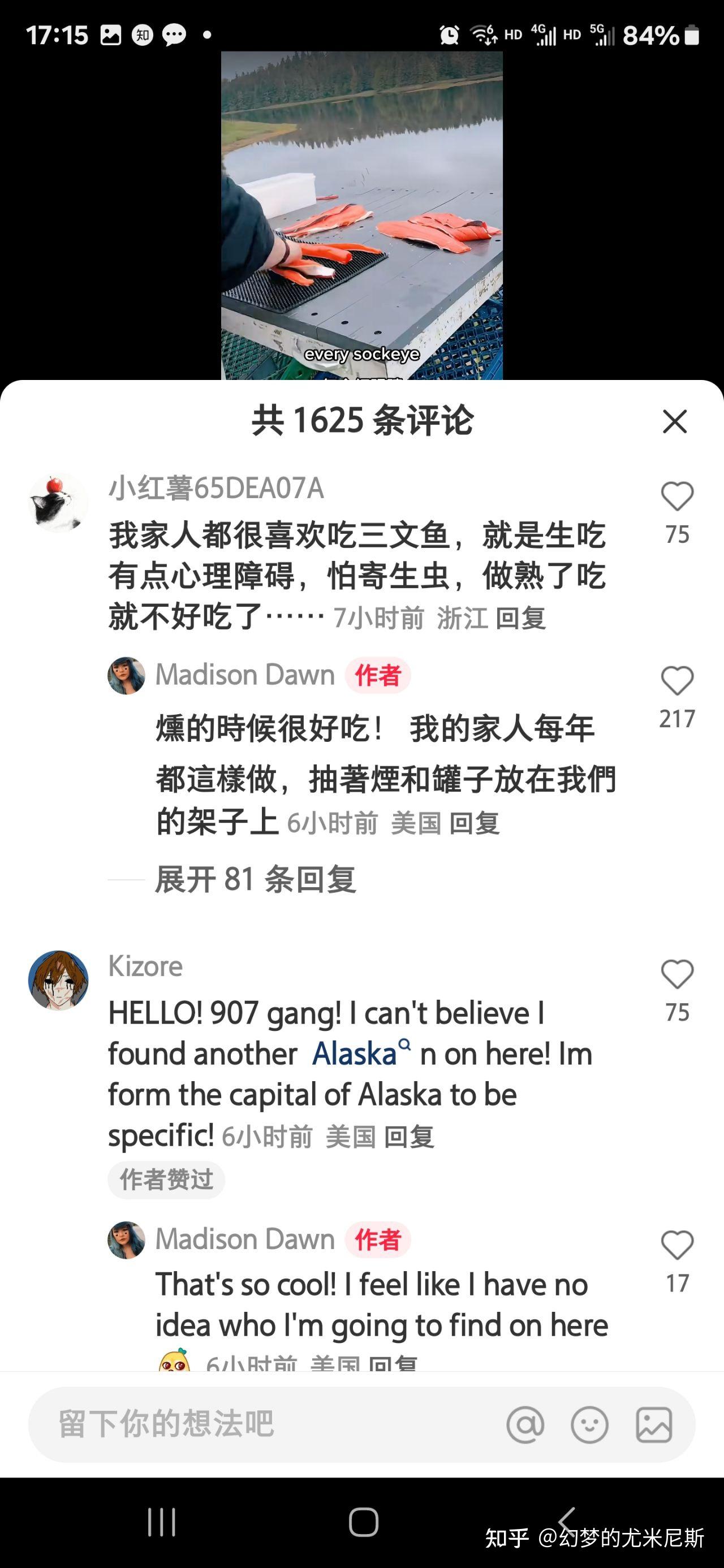This screenshot has width=724, height=1568.
Task: Like Madison Dawn's reply about smoked salmon
Action: [677, 681]
